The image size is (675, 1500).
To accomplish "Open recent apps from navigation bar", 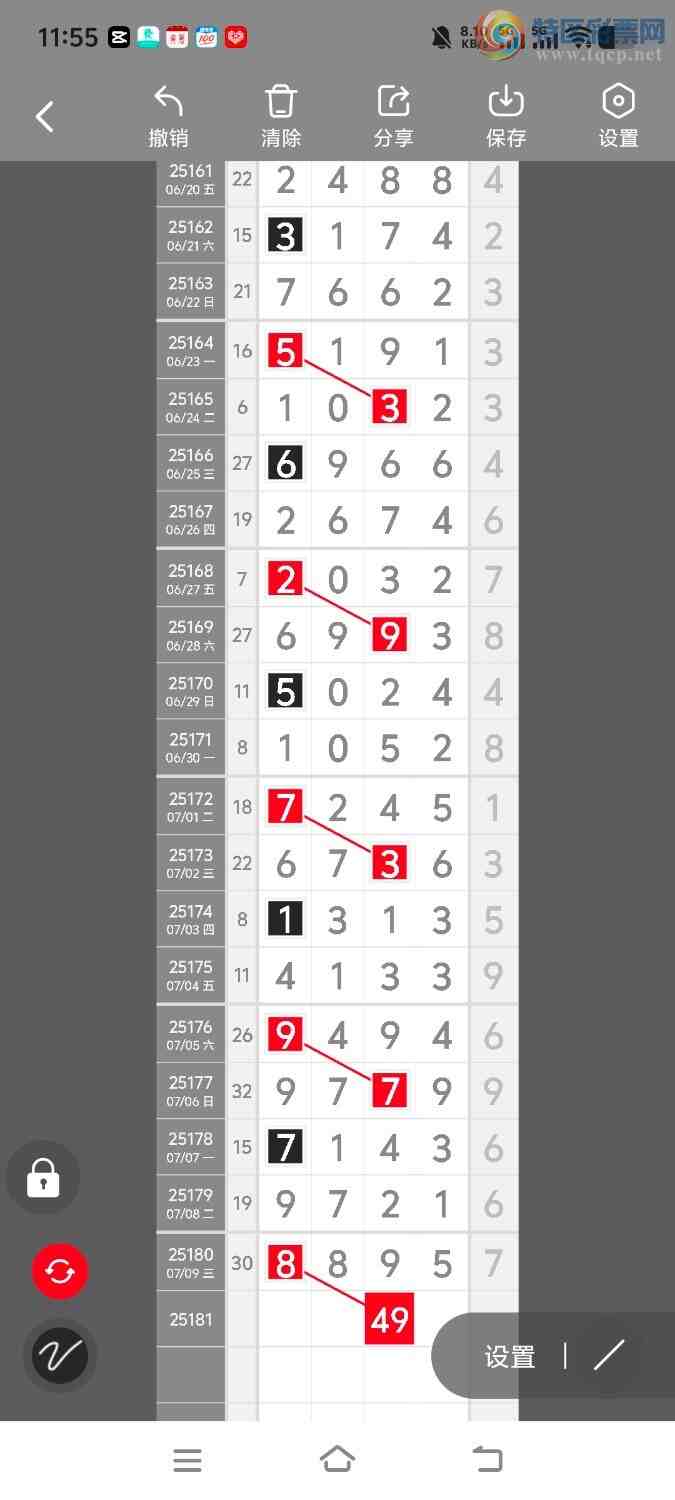I will coord(187,1461).
